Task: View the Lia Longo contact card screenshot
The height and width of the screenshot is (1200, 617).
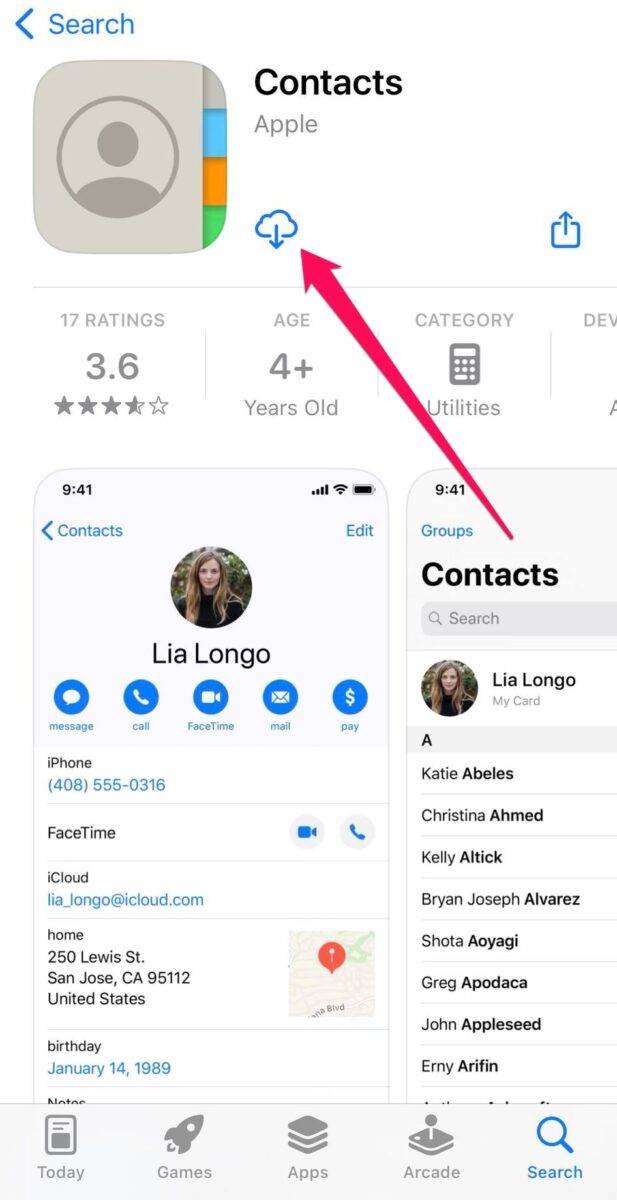Action: 211,780
